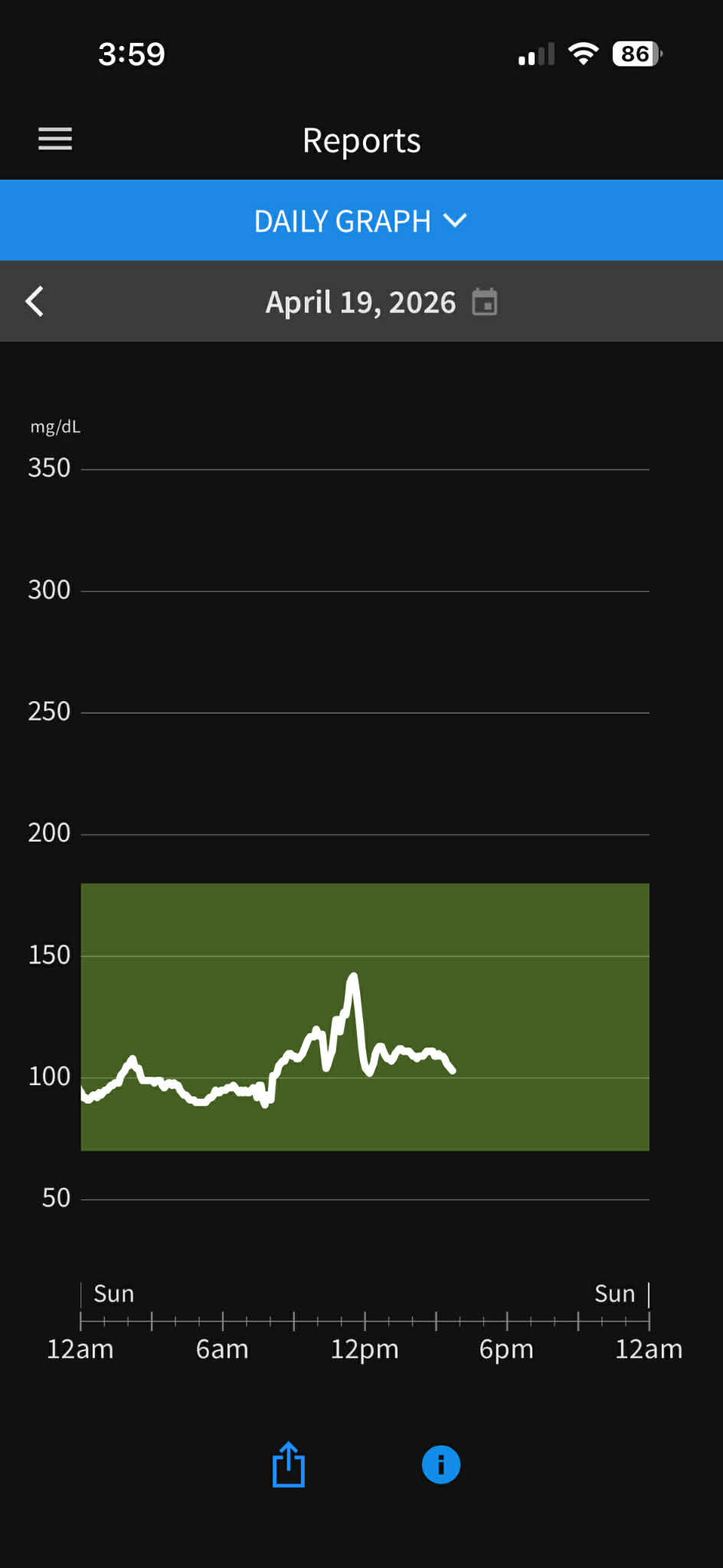Tap the cellular signal icon
This screenshot has height=1568, width=723.
click(x=535, y=52)
